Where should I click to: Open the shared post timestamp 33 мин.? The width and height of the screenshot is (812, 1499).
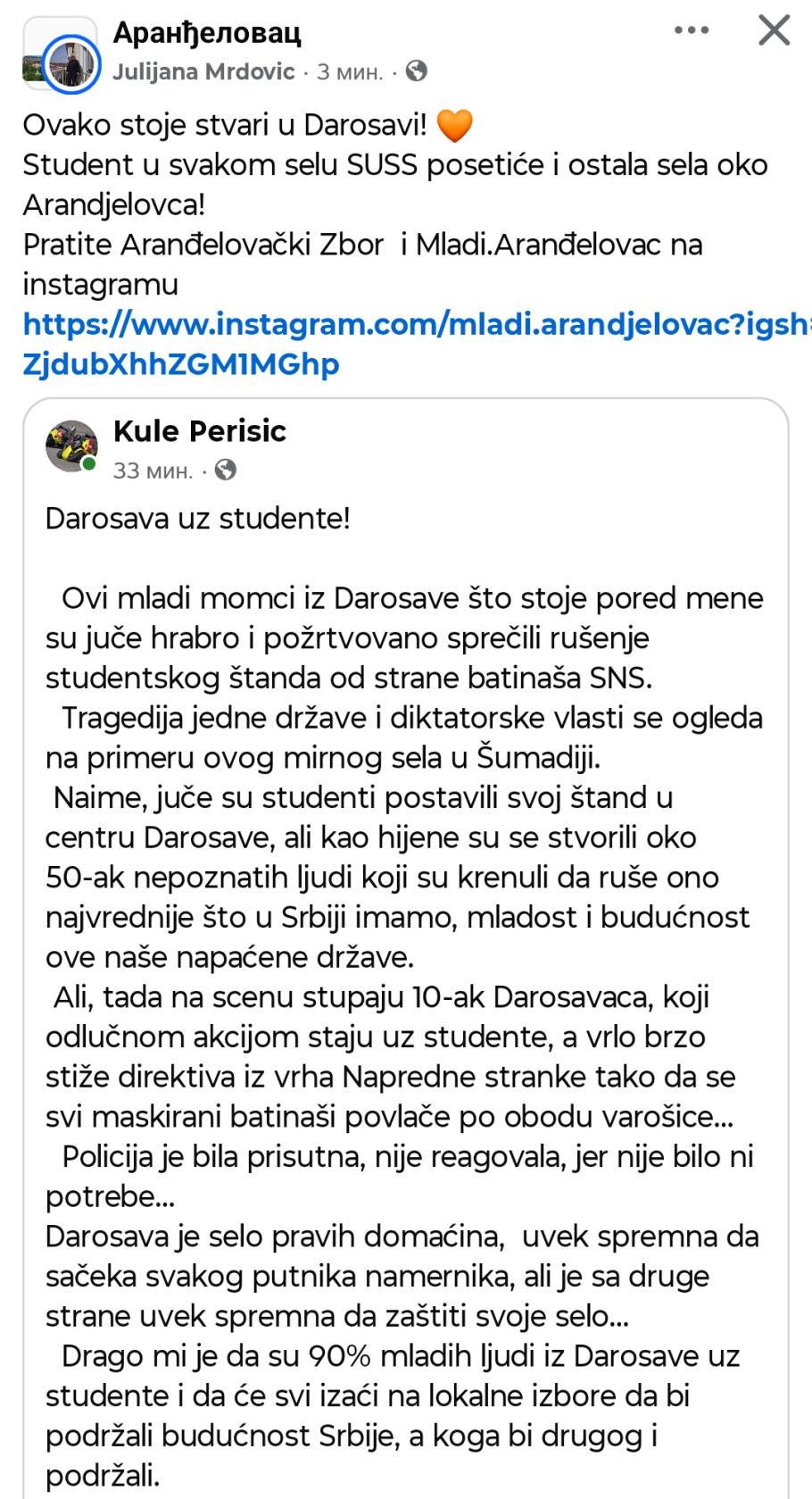(153, 471)
